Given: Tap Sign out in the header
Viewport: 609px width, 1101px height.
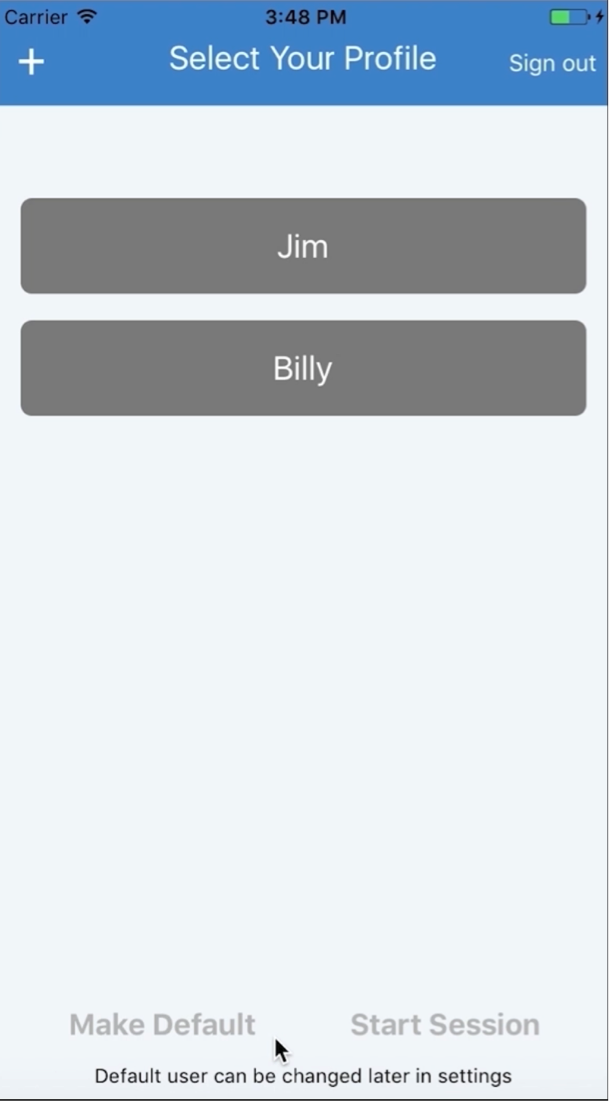Looking at the screenshot, I should point(552,63).
